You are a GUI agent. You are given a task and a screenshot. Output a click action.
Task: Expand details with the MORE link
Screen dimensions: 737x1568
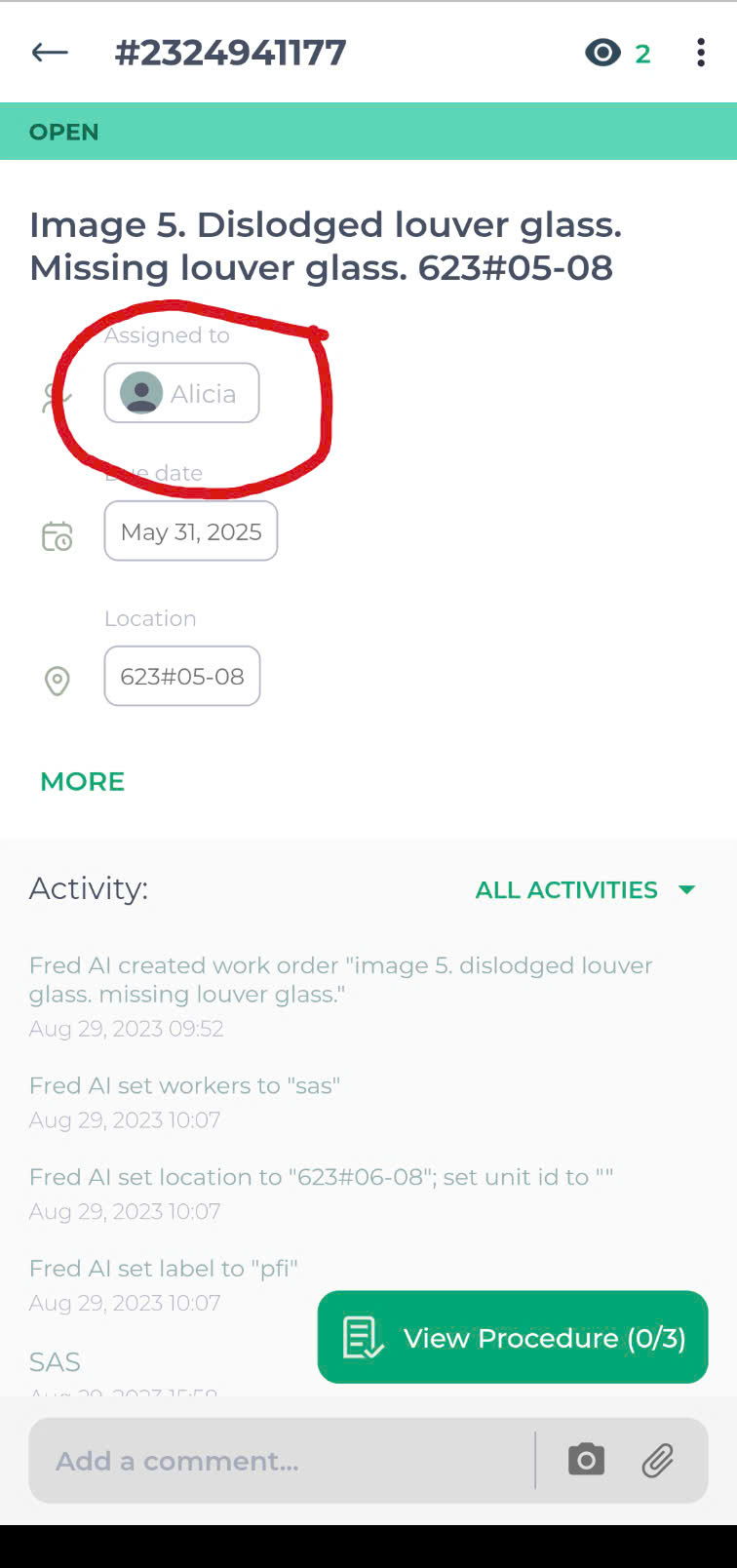click(82, 781)
